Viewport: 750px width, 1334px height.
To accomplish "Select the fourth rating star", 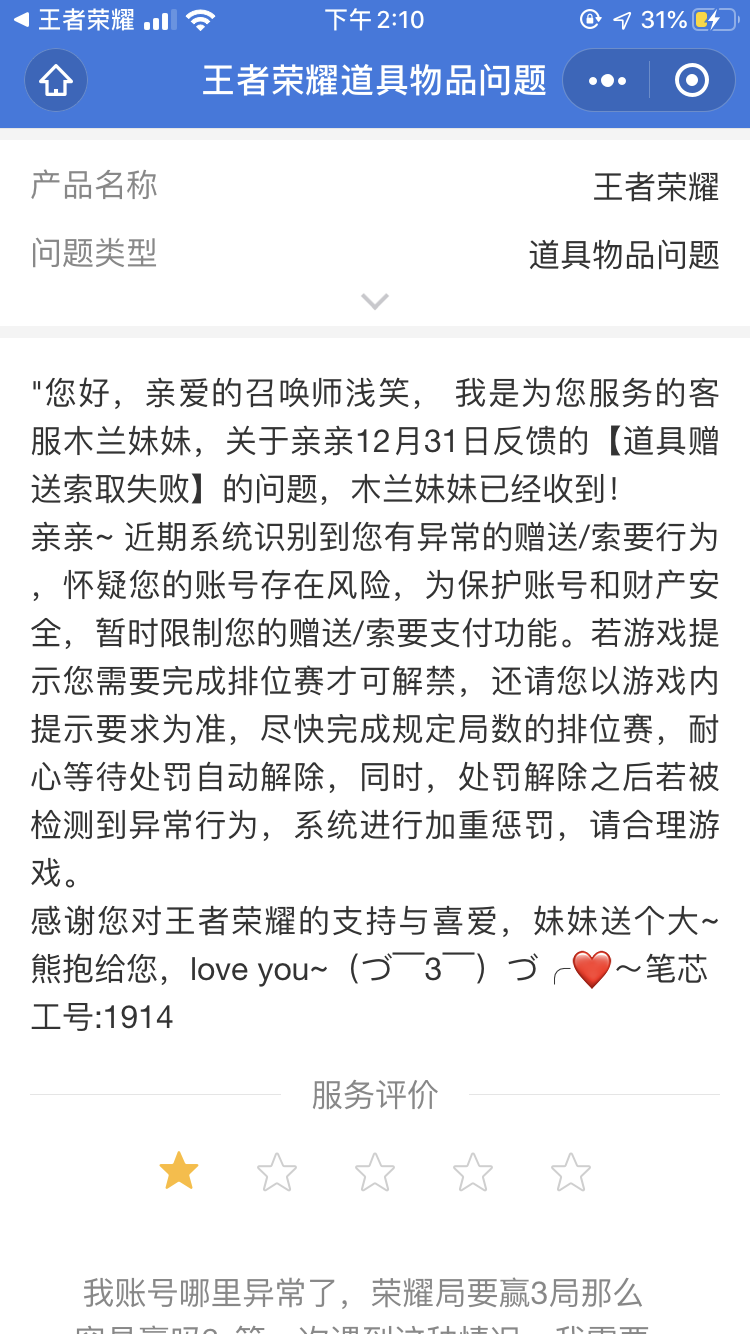I will (472, 1171).
